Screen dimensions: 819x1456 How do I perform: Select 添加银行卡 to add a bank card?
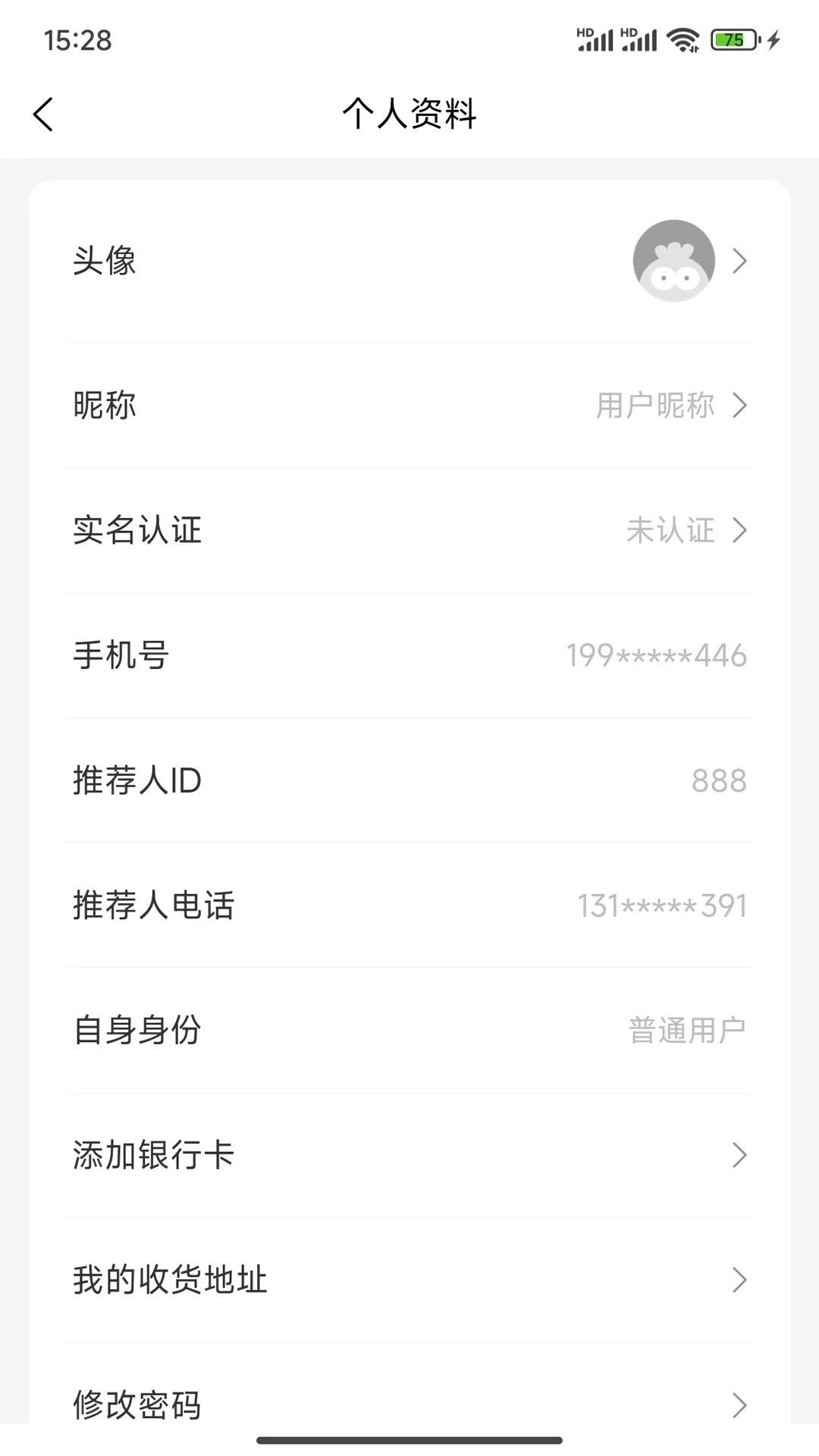409,1155
